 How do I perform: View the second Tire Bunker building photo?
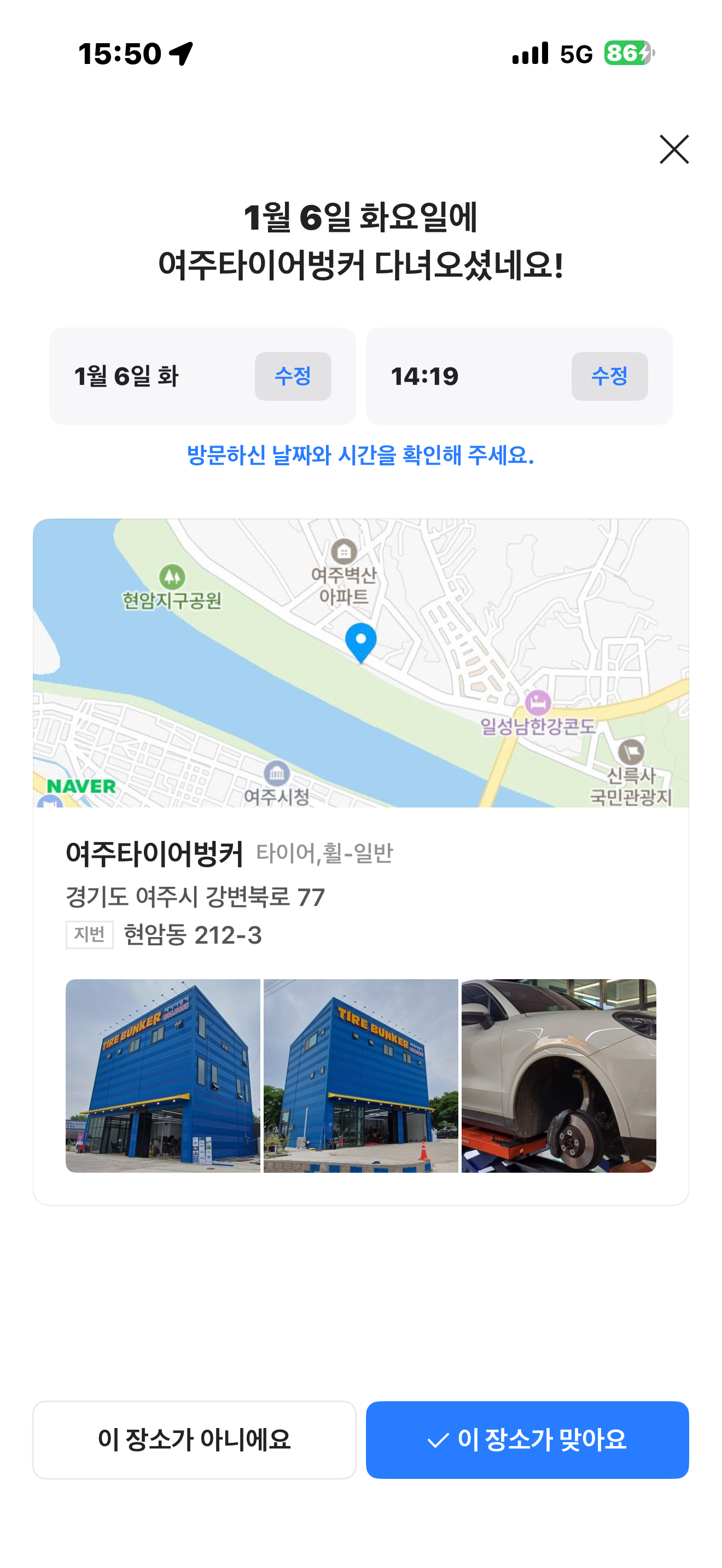pos(360,1075)
